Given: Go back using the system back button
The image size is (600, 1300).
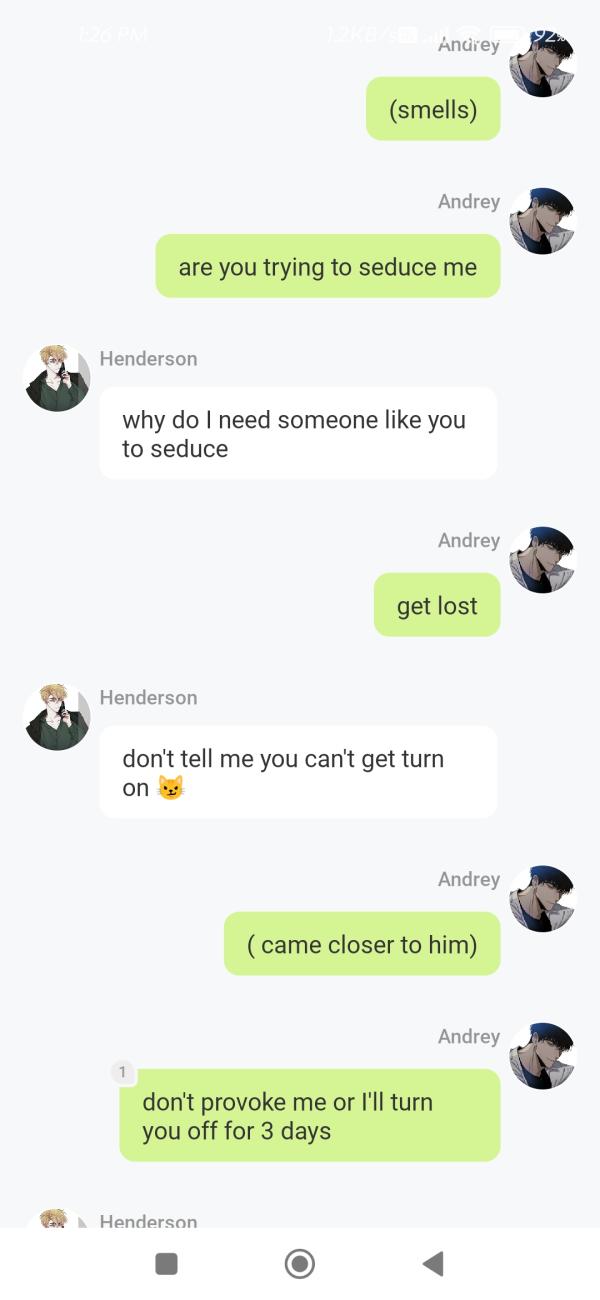Looking at the screenshot, I should coord(433,1264).
